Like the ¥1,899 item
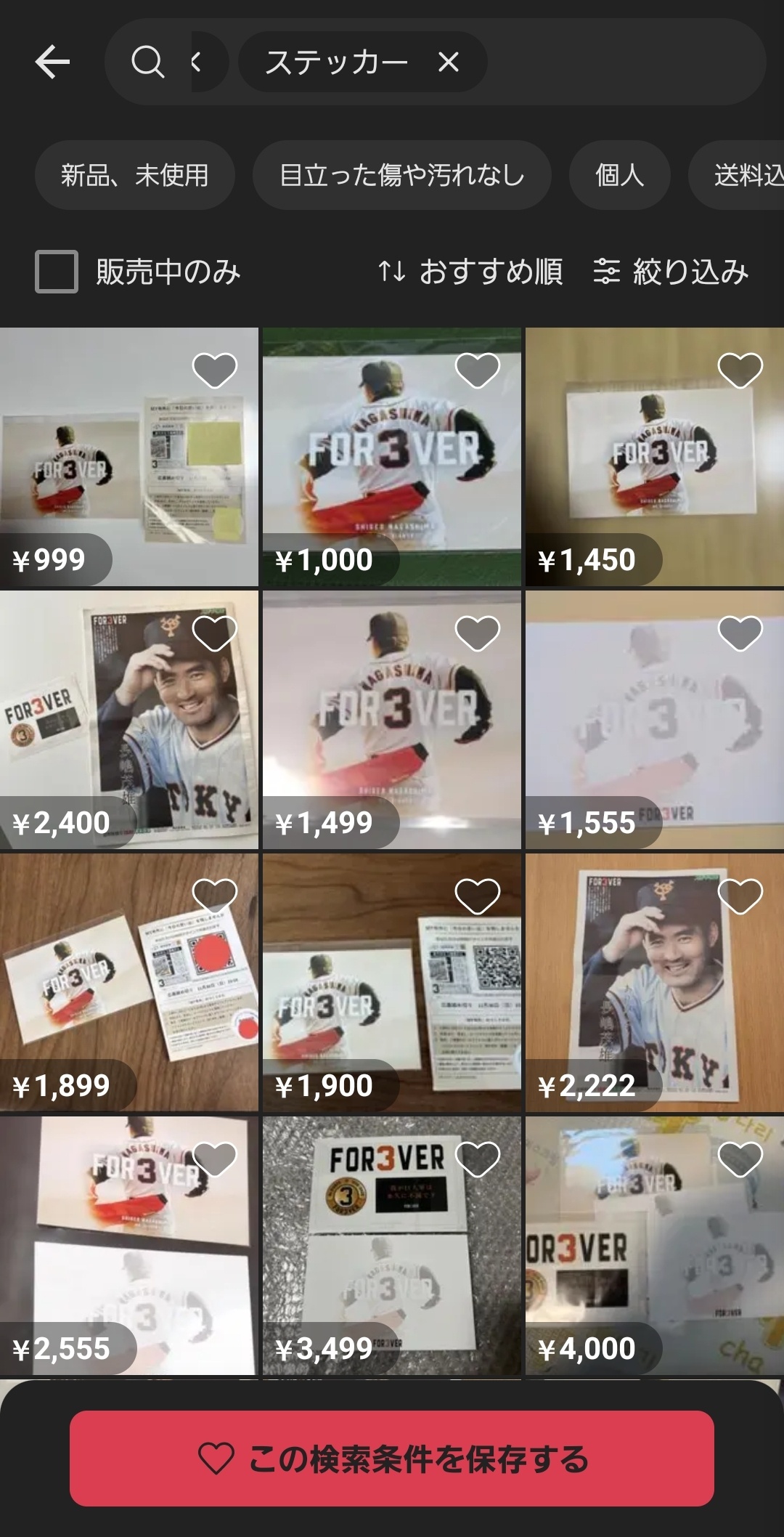 214,896
